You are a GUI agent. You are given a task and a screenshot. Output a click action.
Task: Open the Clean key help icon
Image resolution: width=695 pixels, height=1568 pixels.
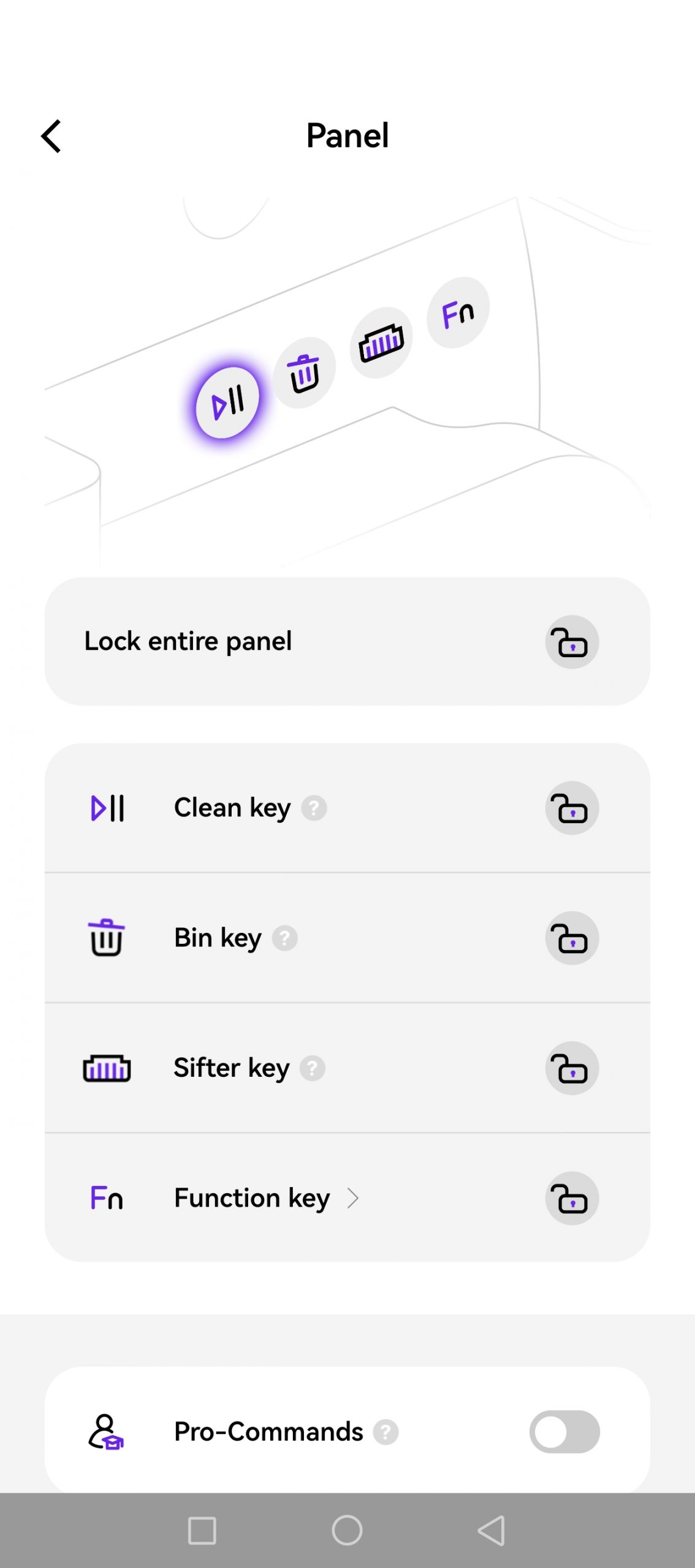pos(314,808)
